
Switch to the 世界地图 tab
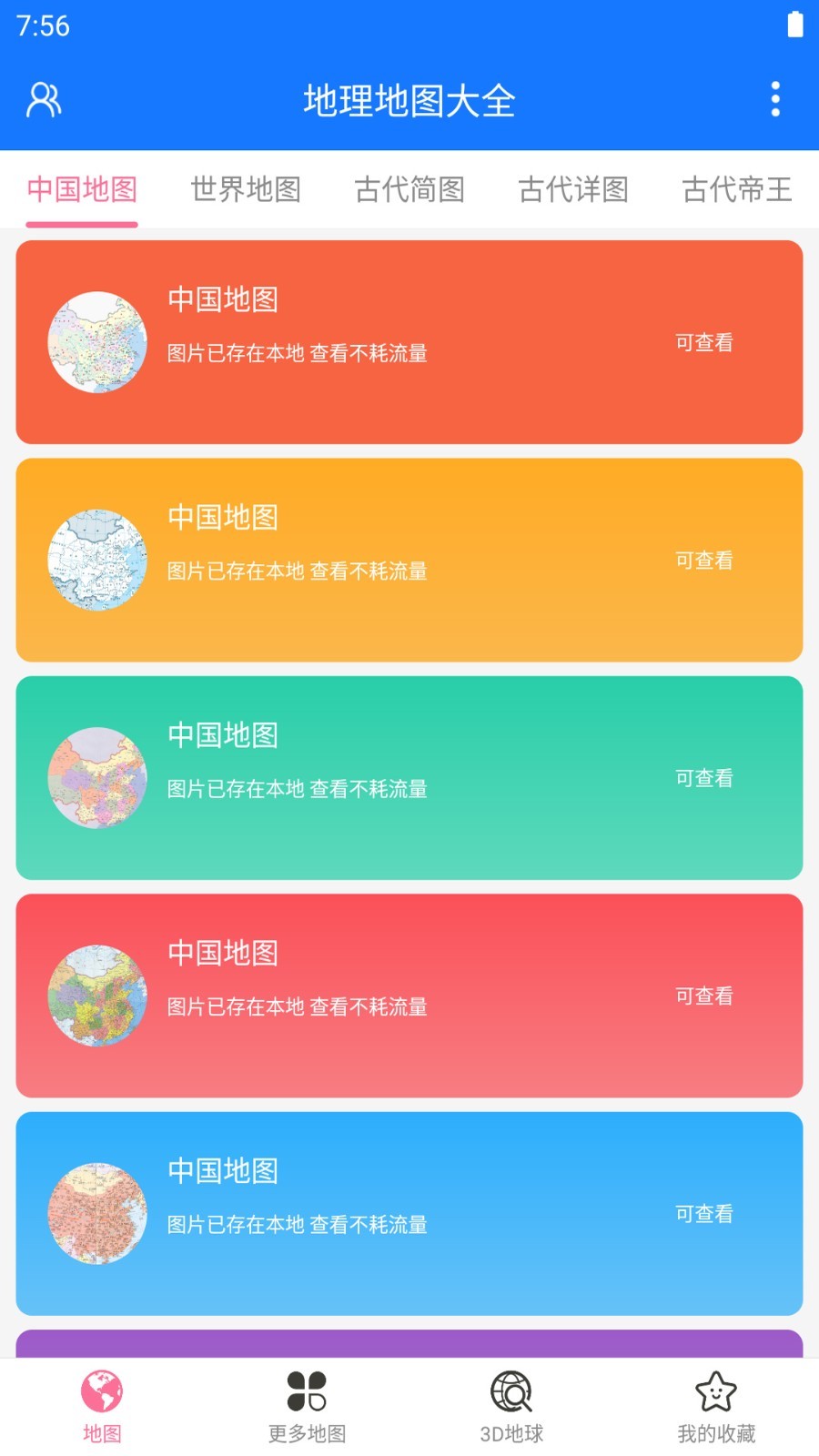(x=246, y=189)
